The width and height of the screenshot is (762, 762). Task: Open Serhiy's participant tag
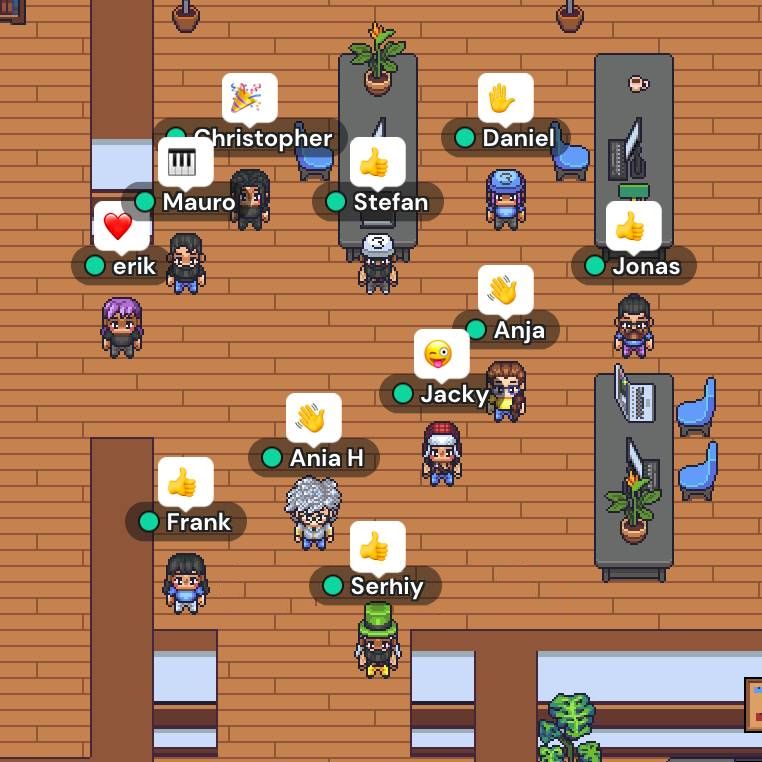pos(376,586)
